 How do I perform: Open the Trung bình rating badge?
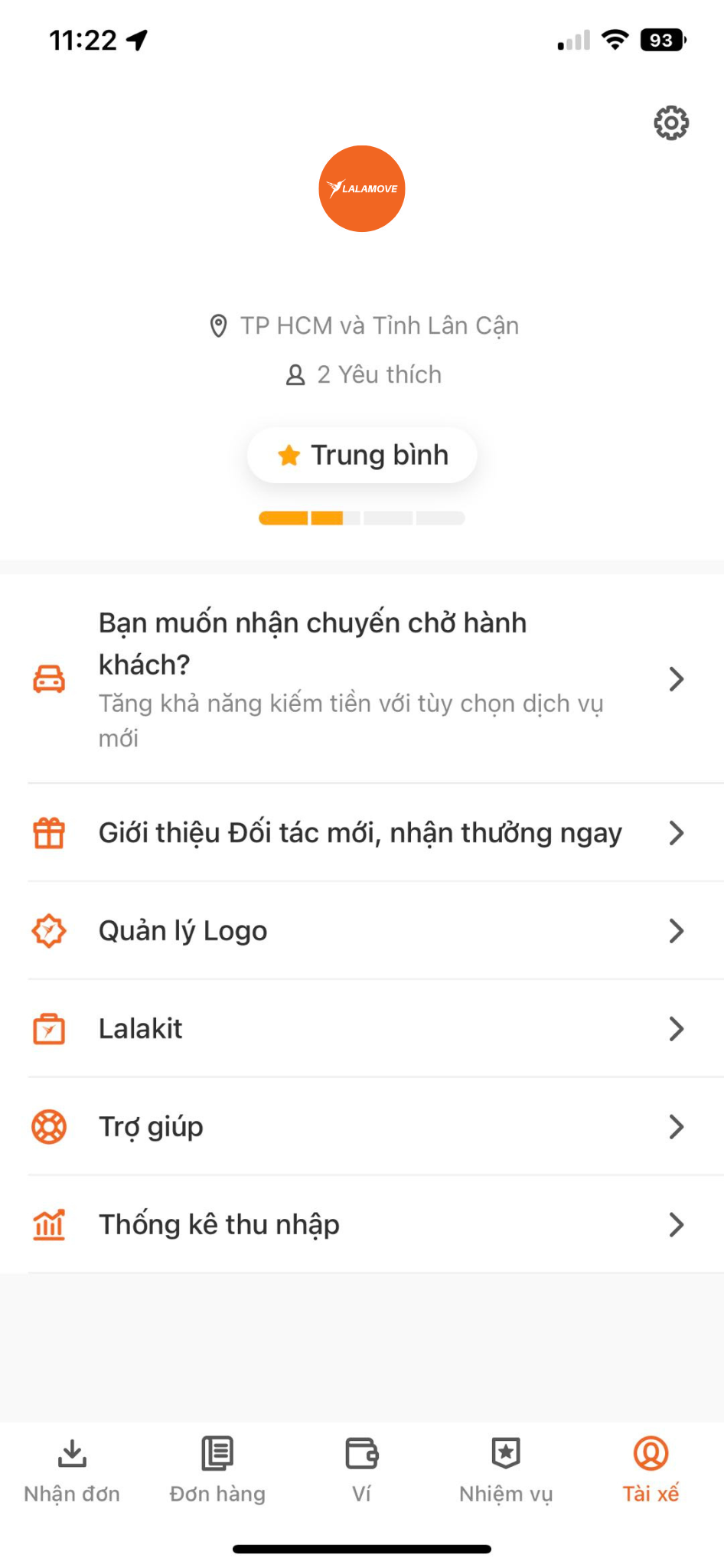[361, 455]
